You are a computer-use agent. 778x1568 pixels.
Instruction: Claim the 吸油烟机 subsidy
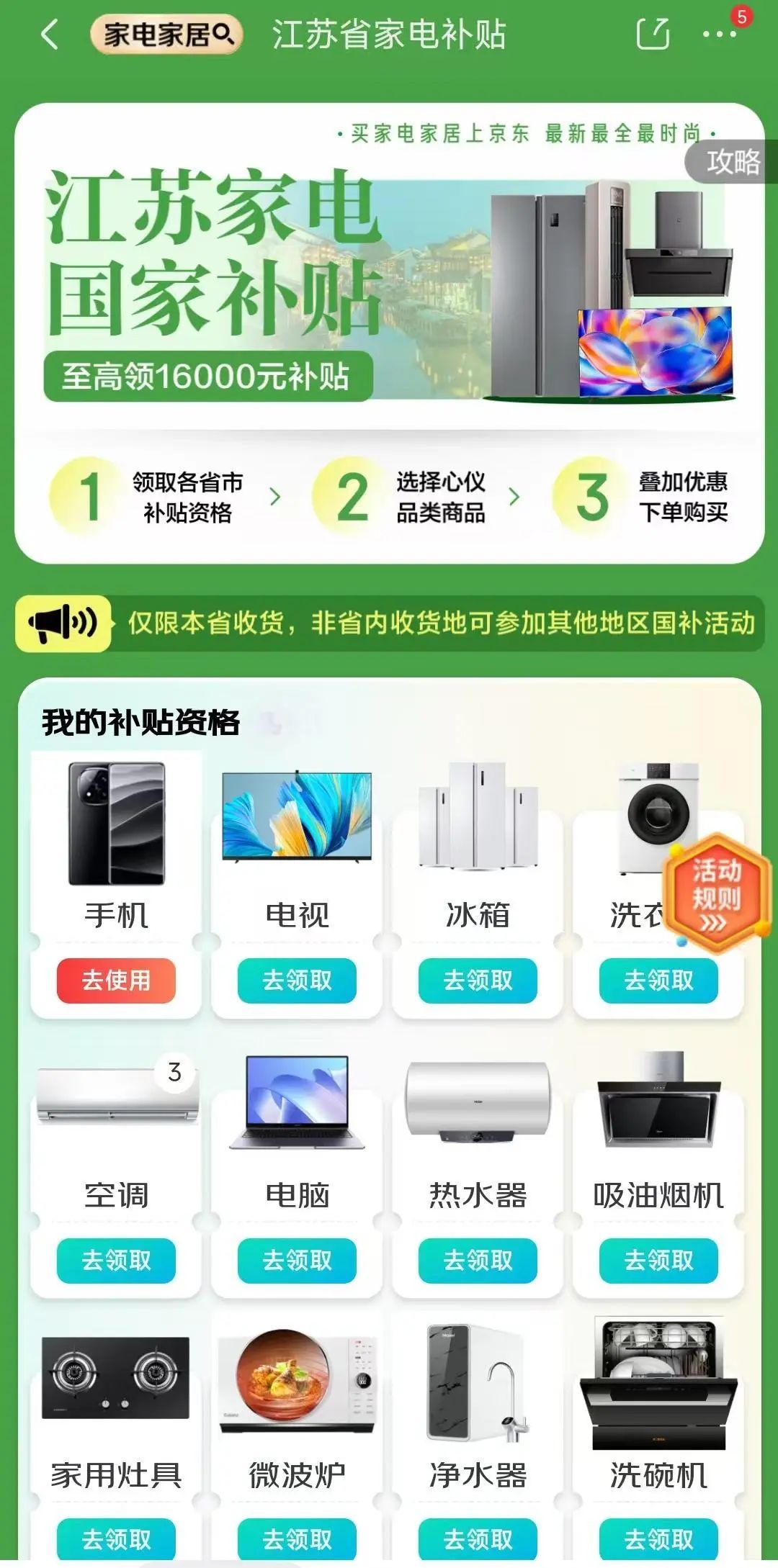tap(658, 1260)
